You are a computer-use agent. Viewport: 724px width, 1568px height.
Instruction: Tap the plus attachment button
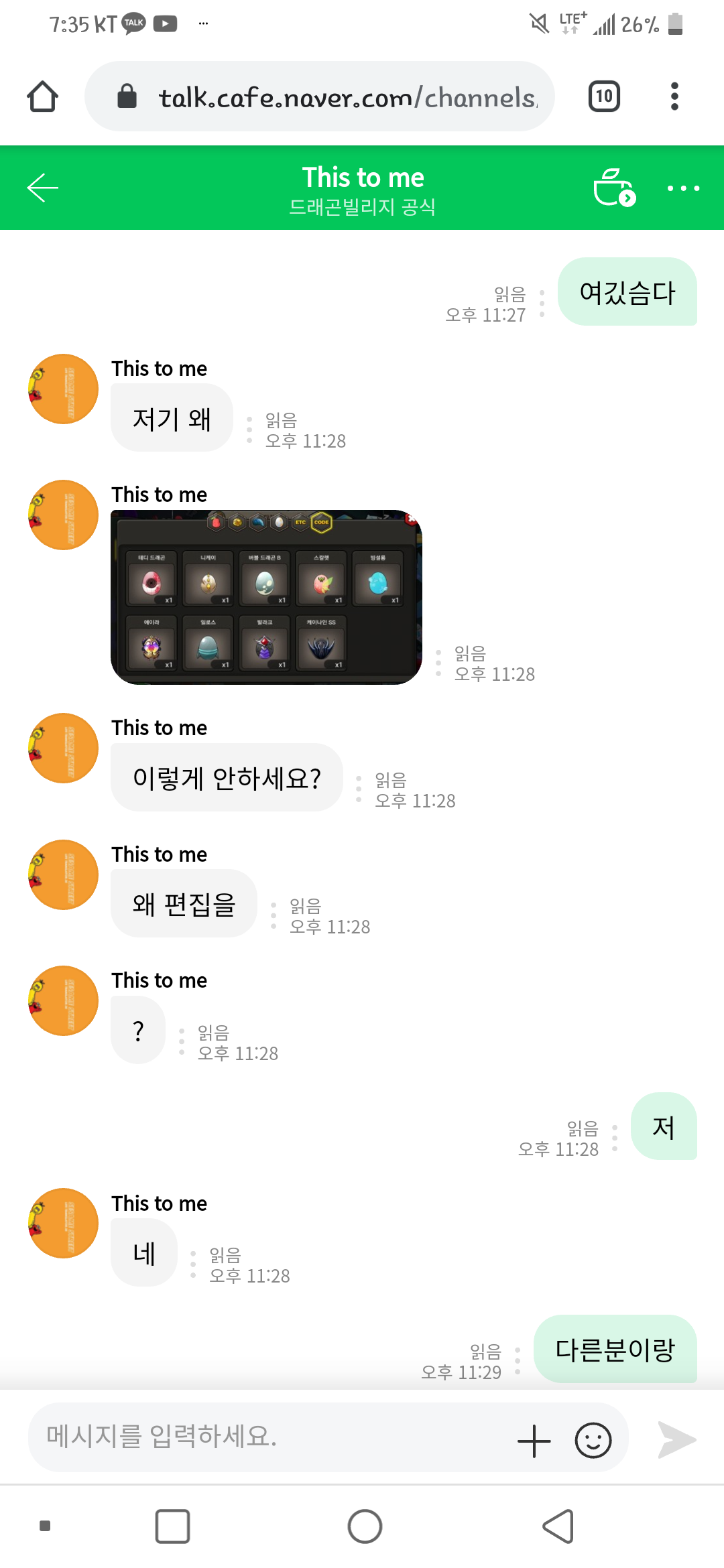[534, 1441]
